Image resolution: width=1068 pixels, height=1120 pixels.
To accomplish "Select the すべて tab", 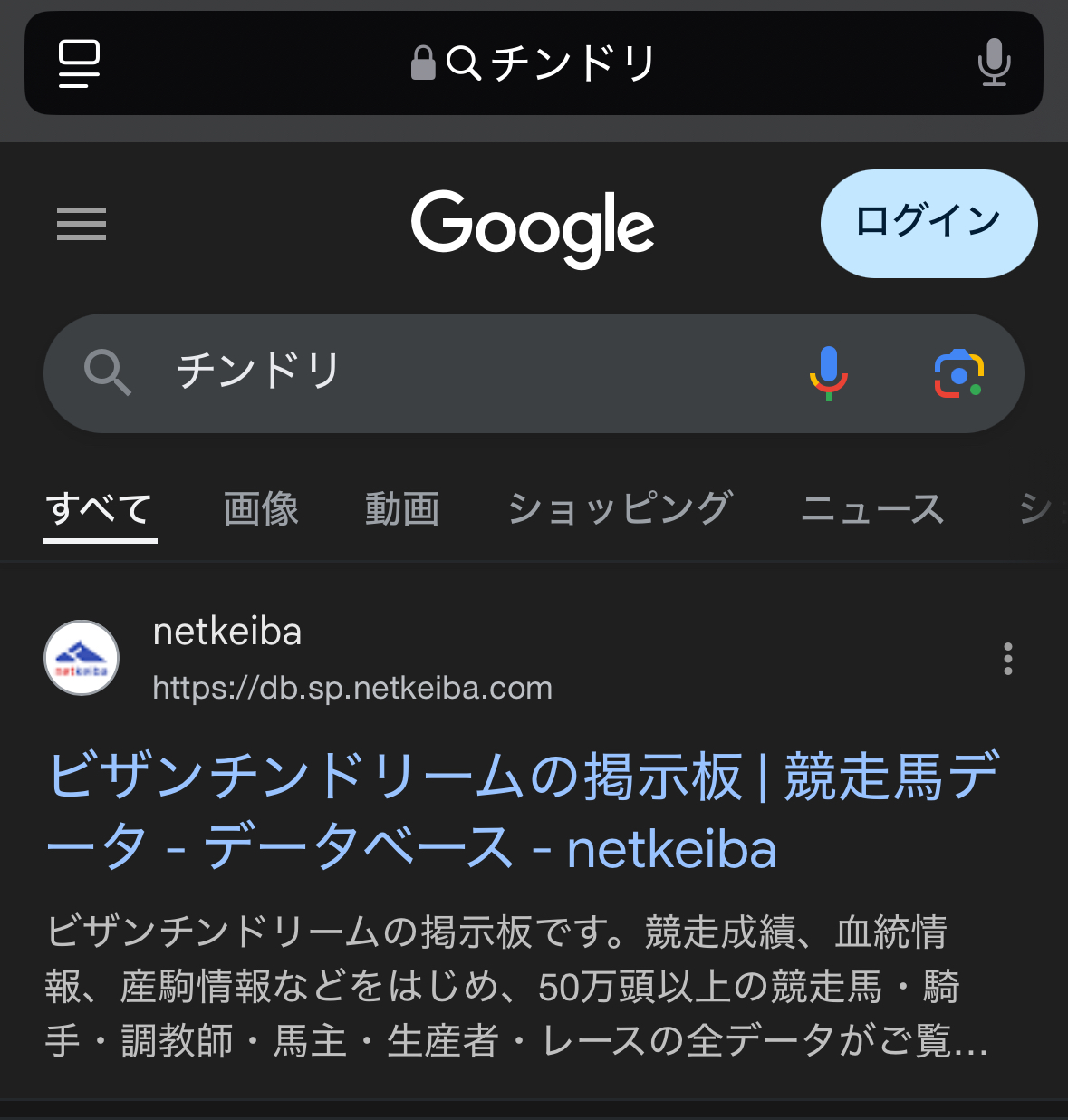I will point(100,508).
